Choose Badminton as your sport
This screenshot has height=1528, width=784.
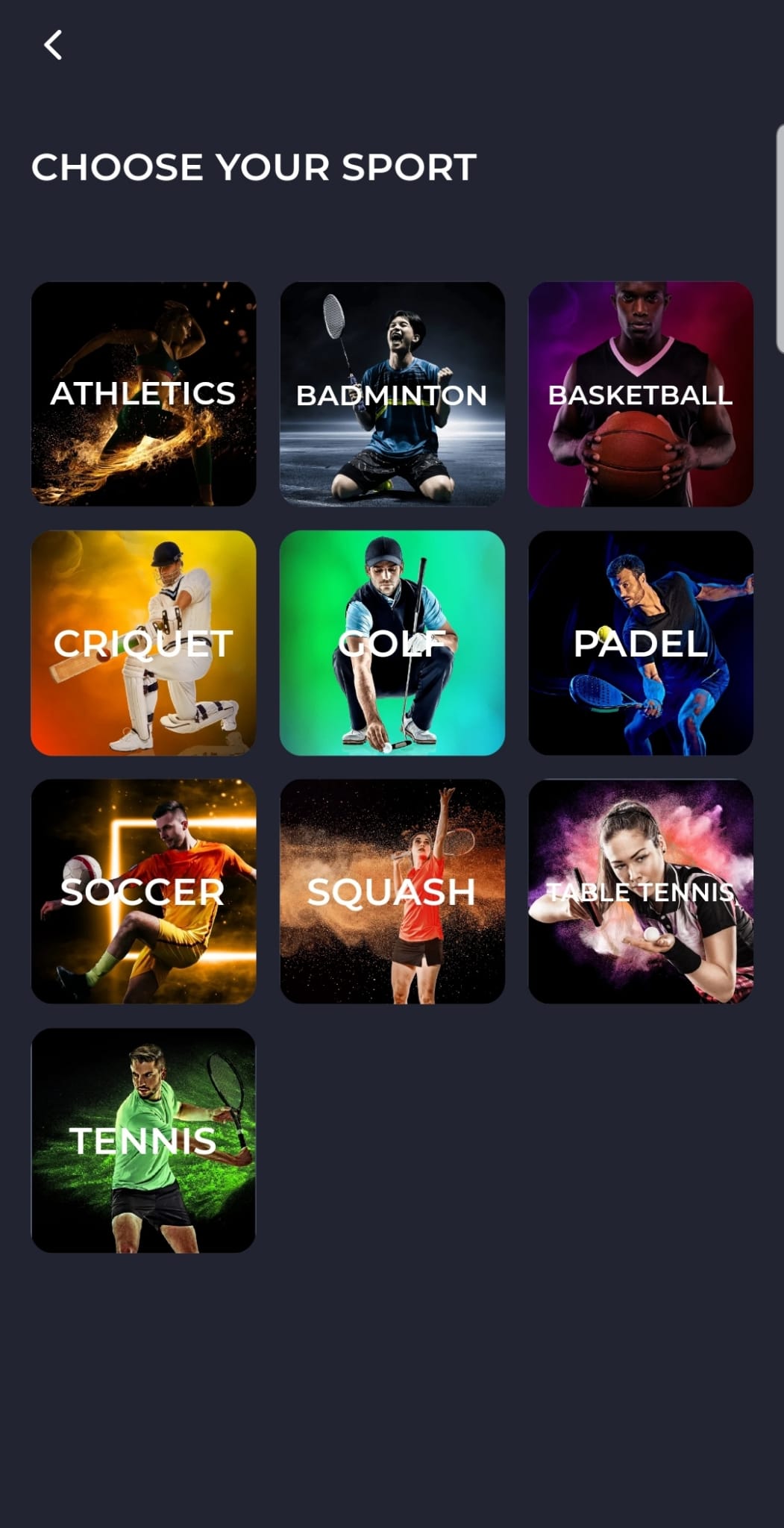pyautogui.click(x=392, y=394)
